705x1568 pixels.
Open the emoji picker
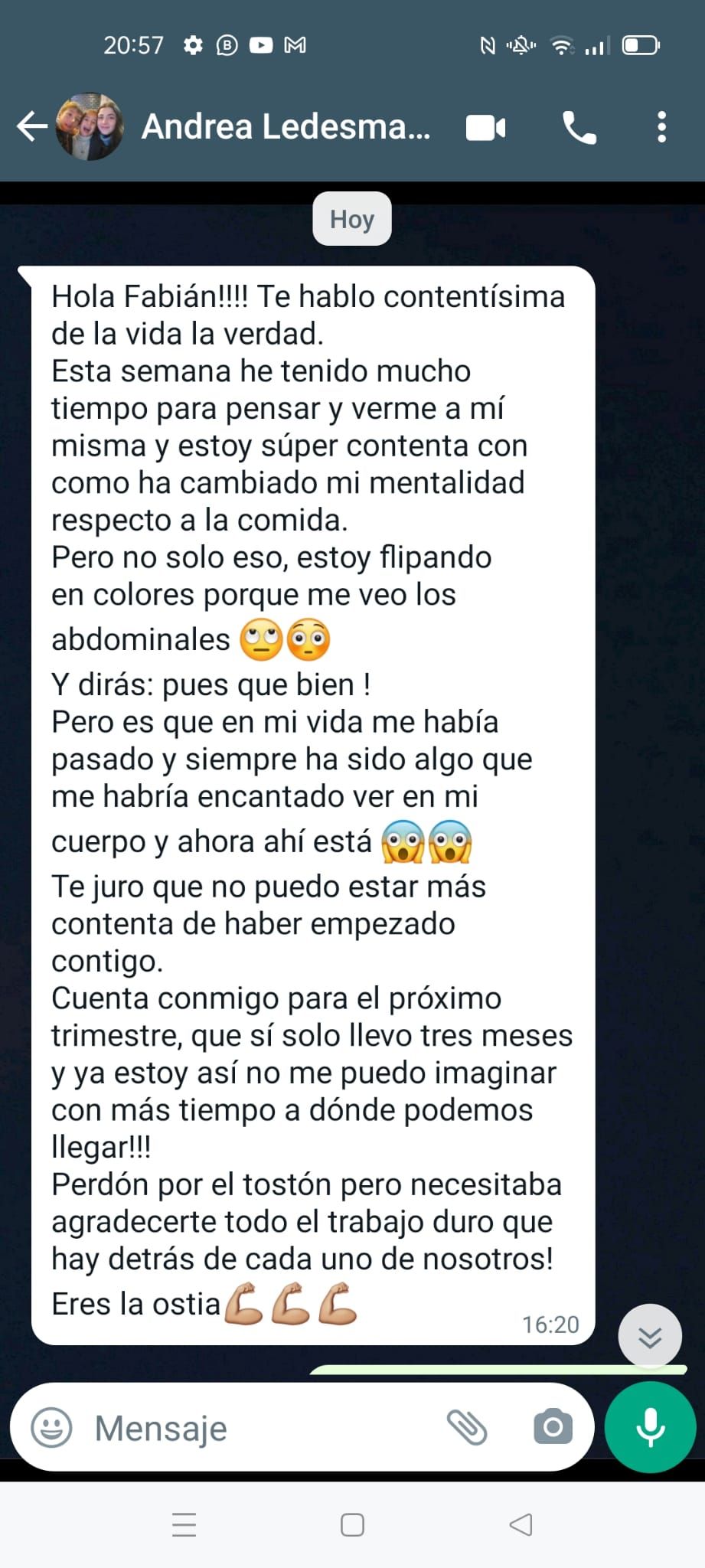point(51,1428)
